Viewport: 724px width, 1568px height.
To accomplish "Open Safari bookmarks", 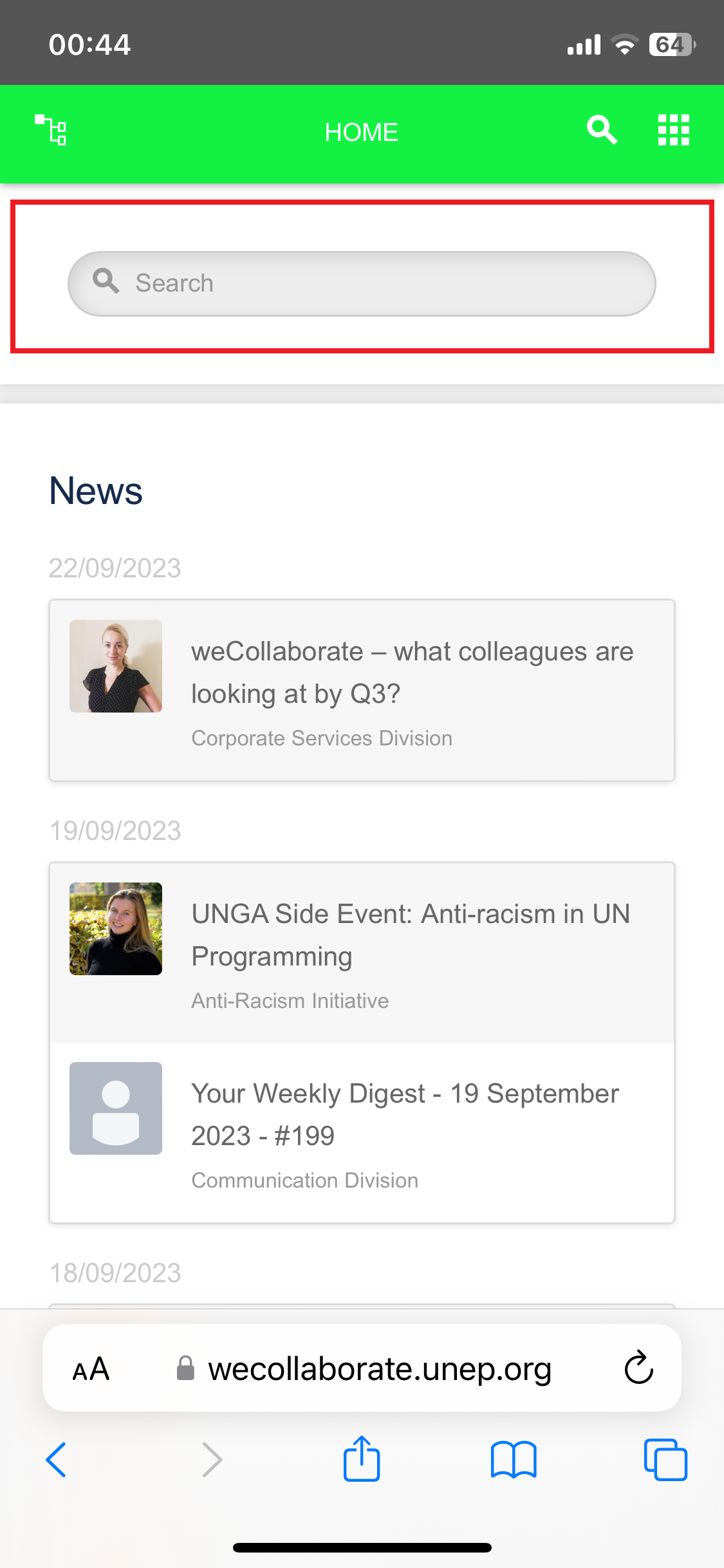I will tap(514, 1460).
